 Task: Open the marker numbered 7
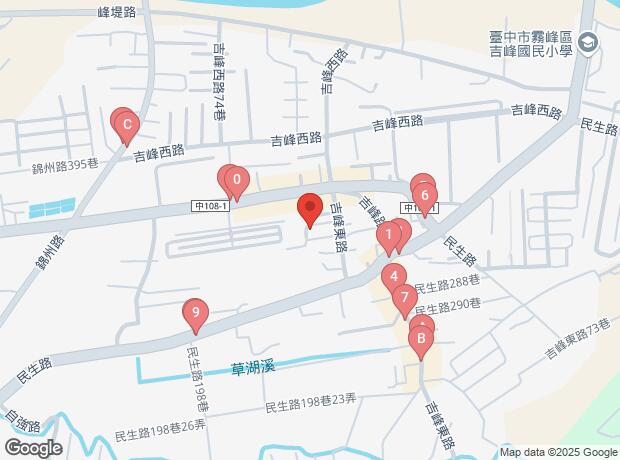(x=403, y=297)
